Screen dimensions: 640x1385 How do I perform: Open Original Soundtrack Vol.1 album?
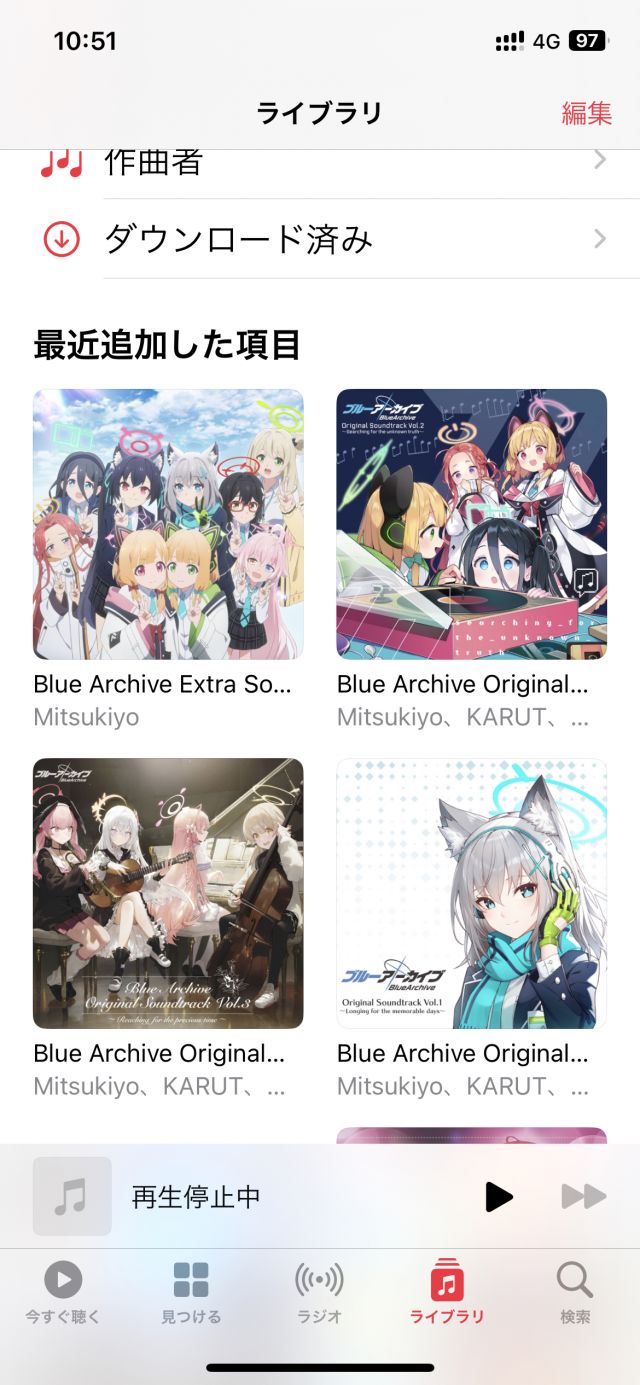click(x=471, y=893)
